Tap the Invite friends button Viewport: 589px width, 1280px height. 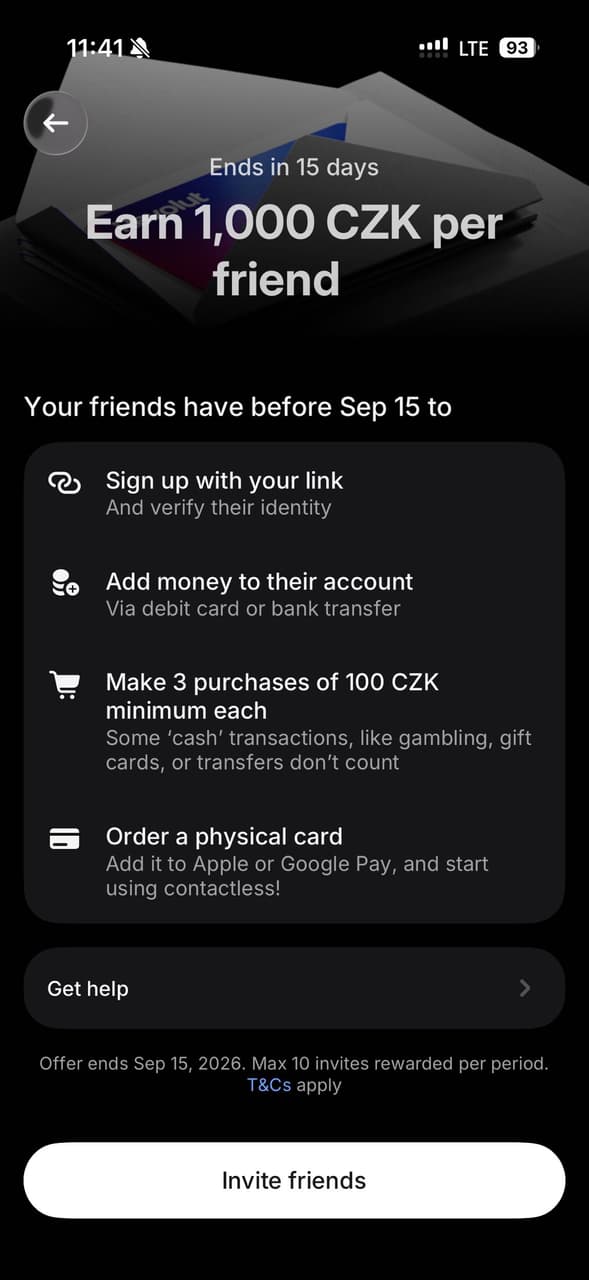click(294, 1180)
